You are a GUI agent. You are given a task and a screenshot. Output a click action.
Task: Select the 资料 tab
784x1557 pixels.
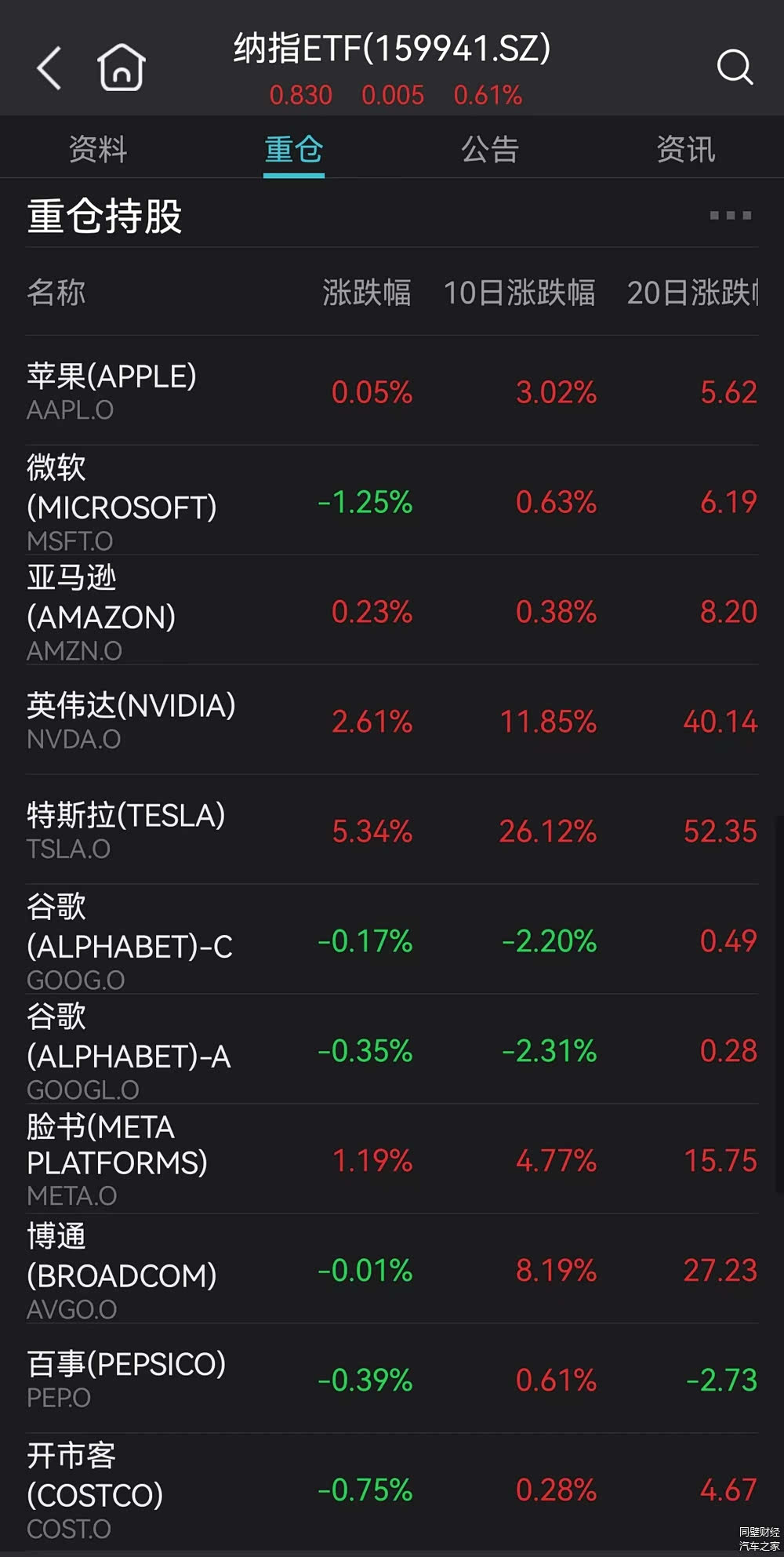98,149
